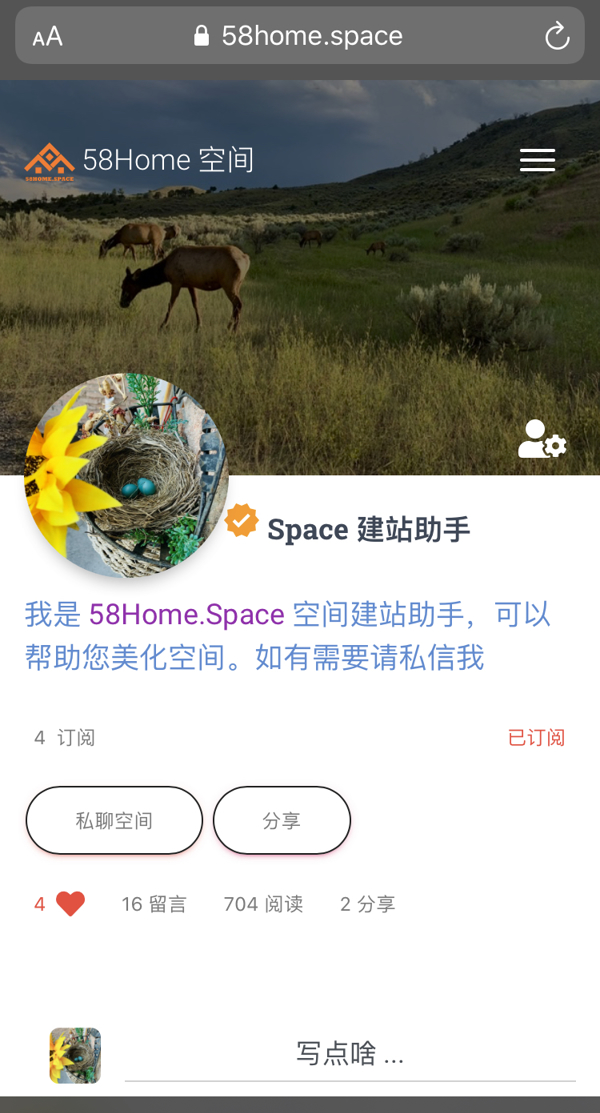Screen dimensions: 600x1113
Task: Tap the 58home.space address bar
Action: point(311,37)
